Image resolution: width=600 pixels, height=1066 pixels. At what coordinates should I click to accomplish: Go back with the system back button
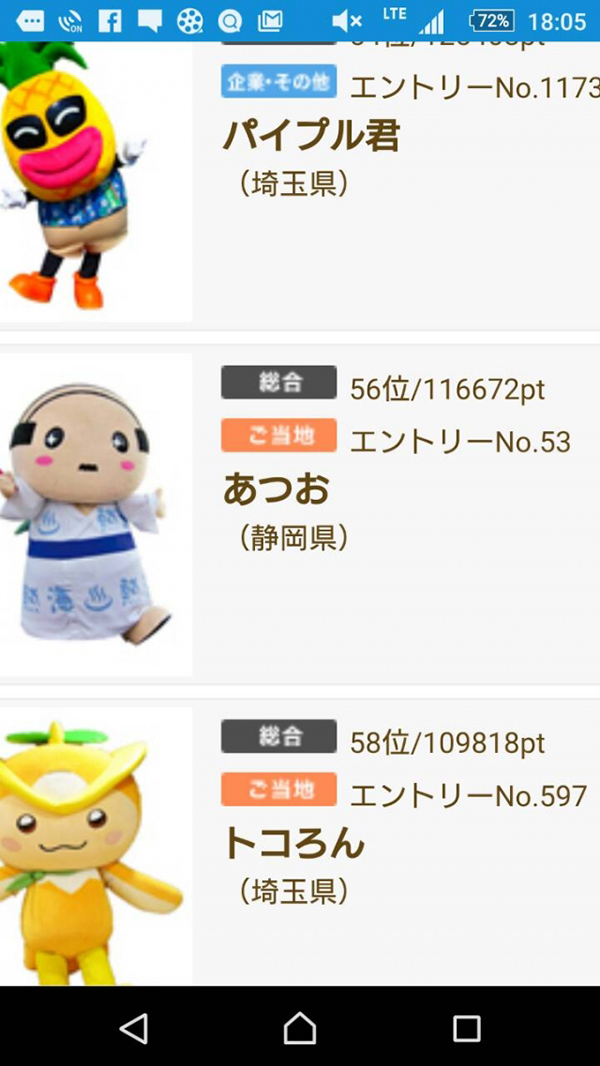coord(133,1027)
